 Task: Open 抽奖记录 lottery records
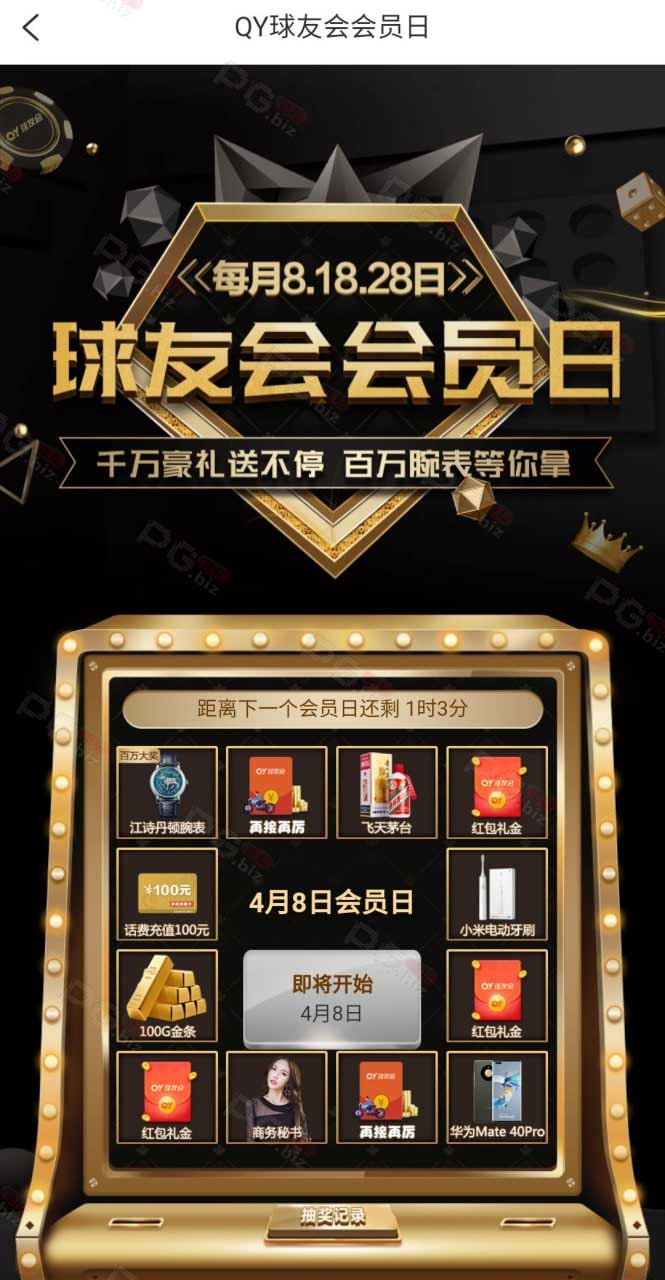coord(333,1216)
